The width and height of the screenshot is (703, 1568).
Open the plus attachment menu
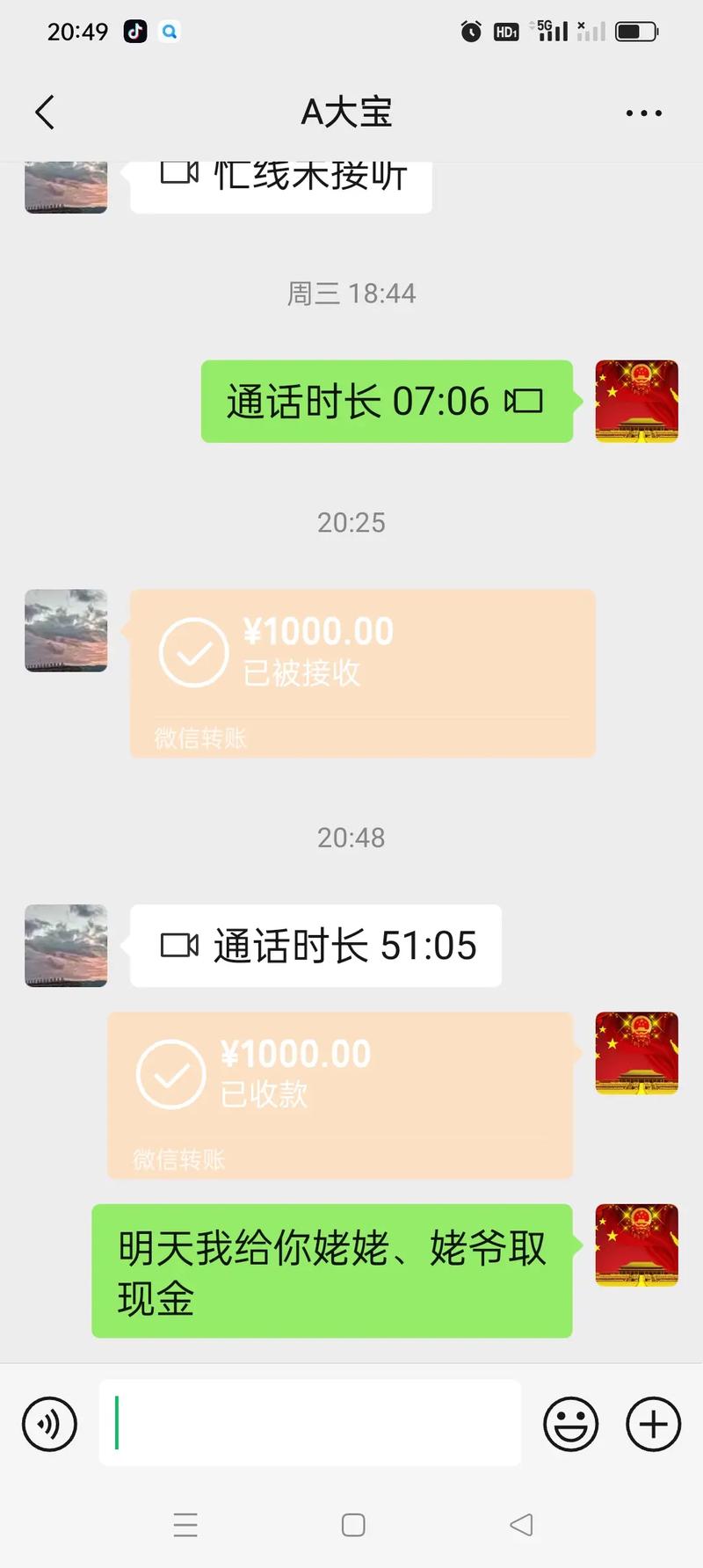pos(653,1424)
